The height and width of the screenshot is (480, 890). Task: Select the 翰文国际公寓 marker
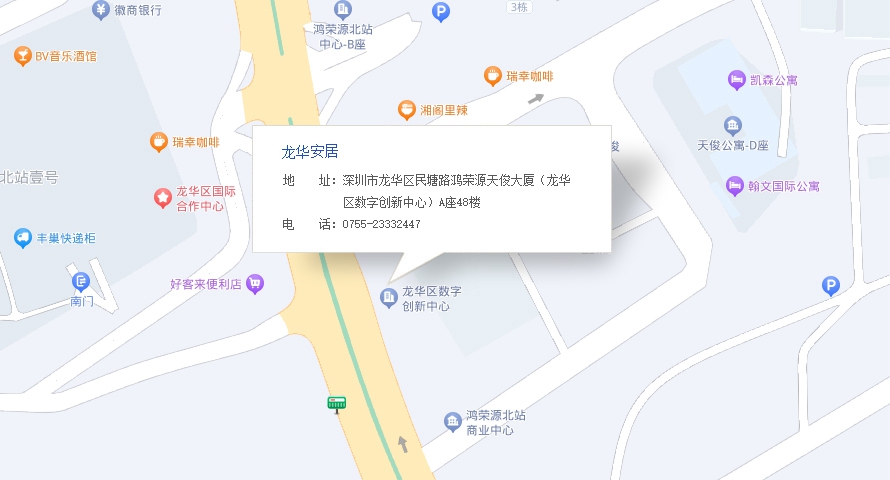click(736, 186)
